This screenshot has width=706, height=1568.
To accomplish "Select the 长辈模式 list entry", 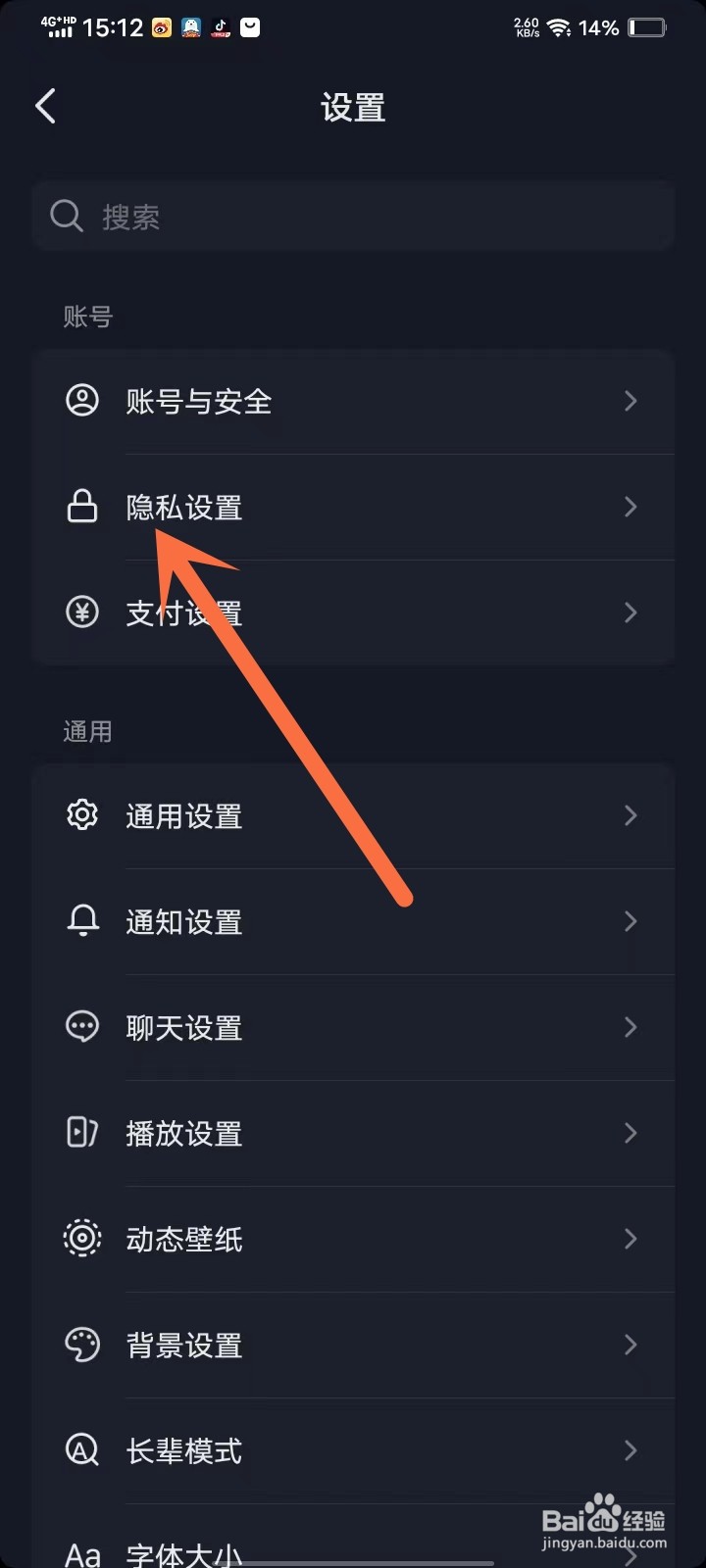I will tap(353, 1449).
